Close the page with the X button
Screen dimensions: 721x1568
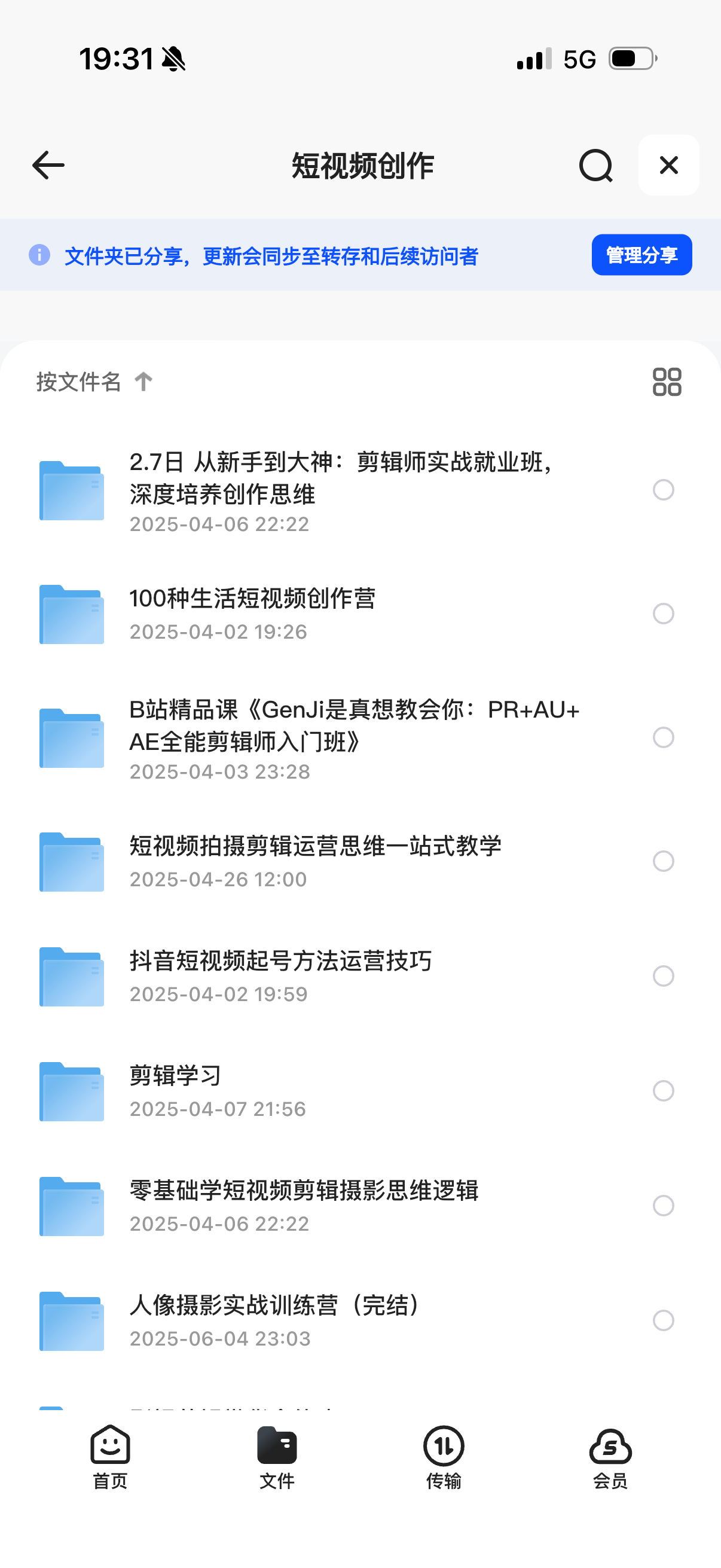pyautogui.click(x=668, y=165)
